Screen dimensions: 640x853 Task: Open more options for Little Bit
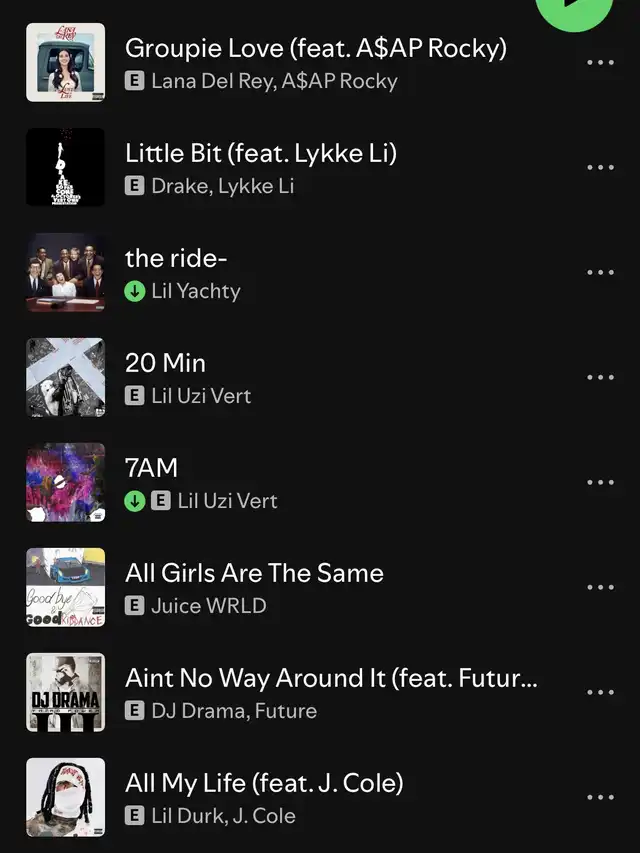(600, 167)
